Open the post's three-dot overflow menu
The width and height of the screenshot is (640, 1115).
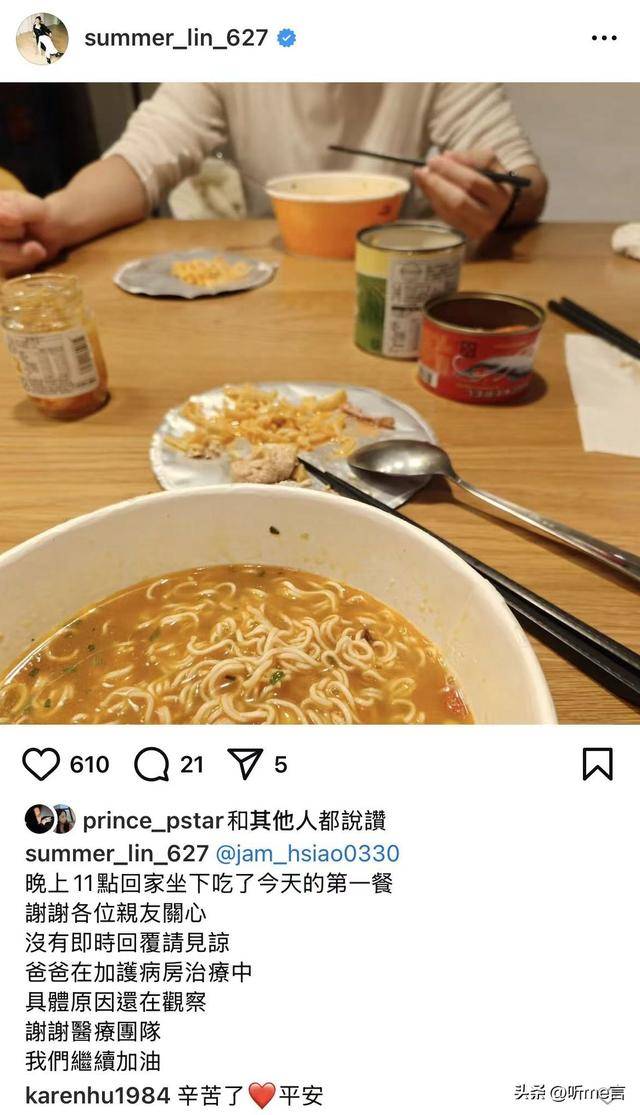coord(604,39)
